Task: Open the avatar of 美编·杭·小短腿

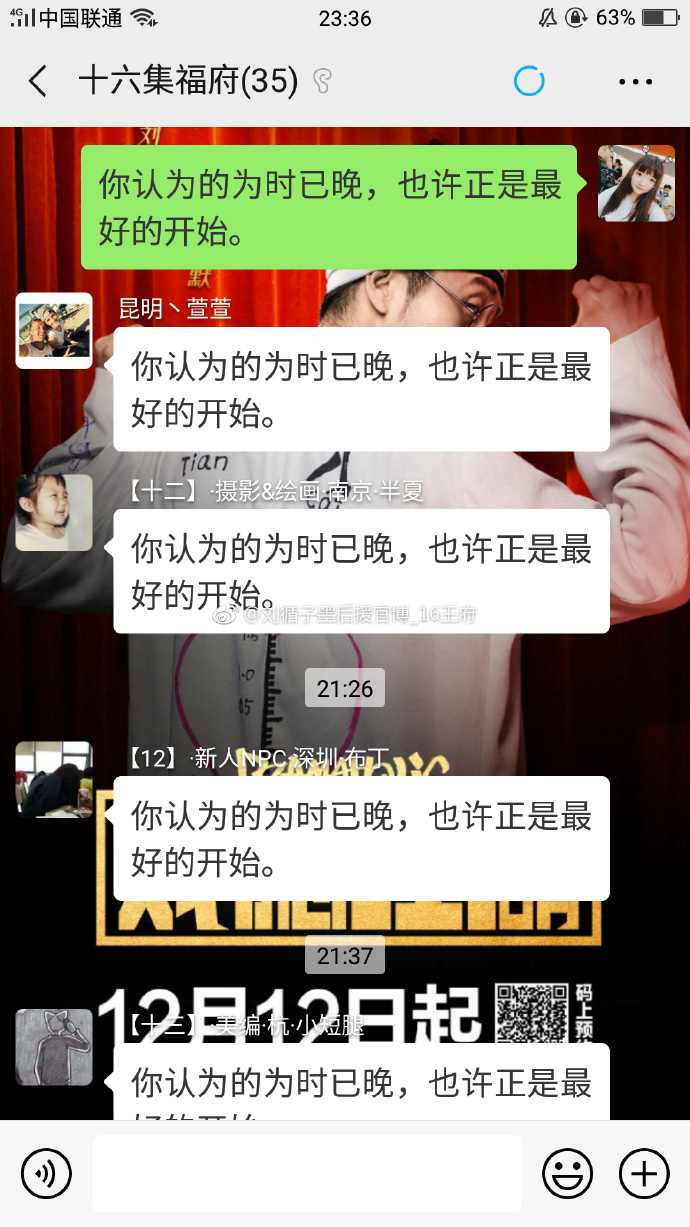Action: click(54, 1047)
